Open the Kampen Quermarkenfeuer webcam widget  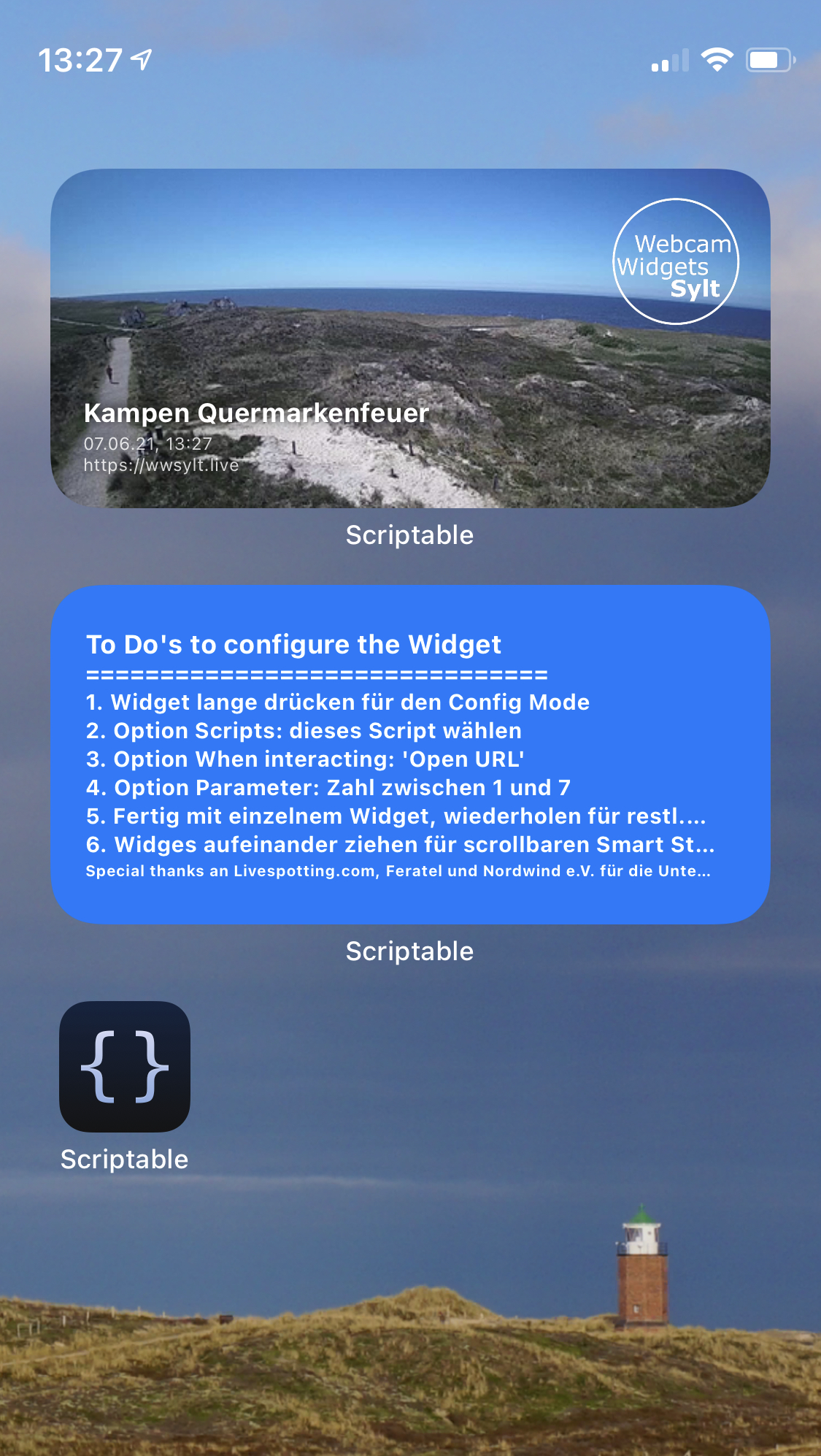pyautogui.click(x=410, y=339)
